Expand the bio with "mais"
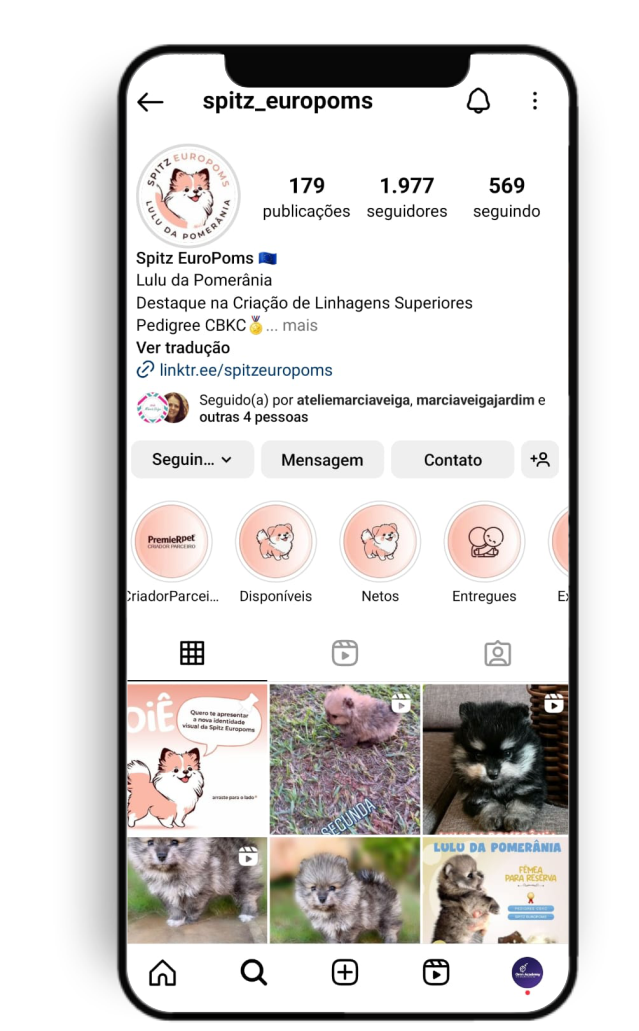This screenshot has height=1031, width=639. pyautogui.click(x=299, y=325)
